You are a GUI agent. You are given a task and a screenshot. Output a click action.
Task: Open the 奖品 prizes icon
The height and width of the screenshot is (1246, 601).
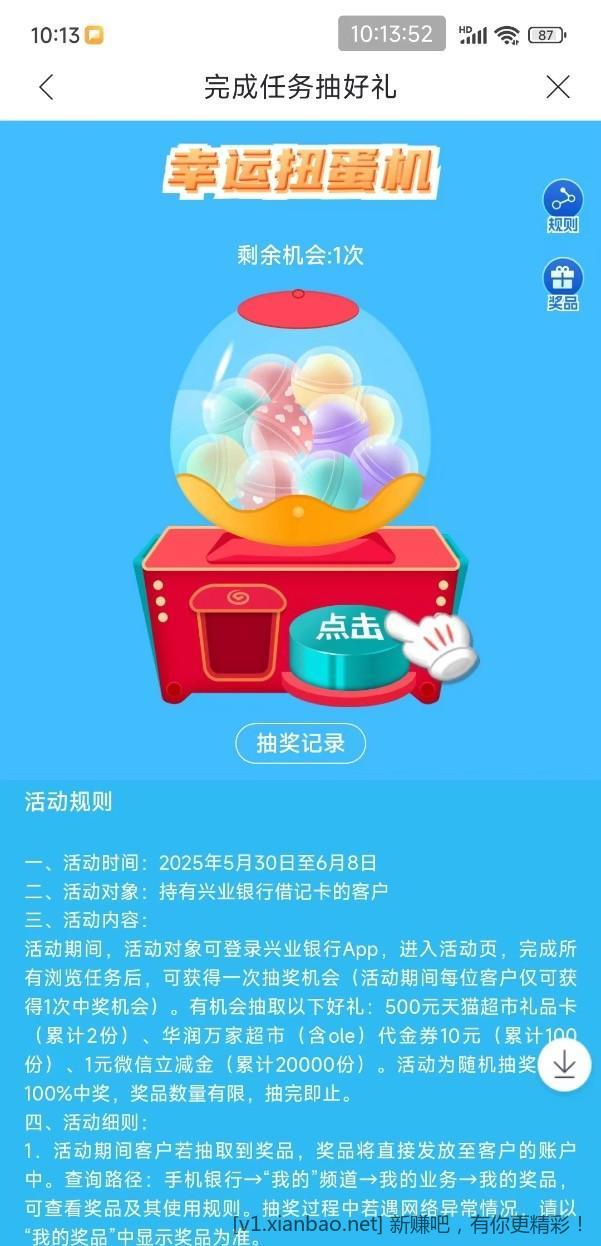pyautogui.click(x=562, y=284)
